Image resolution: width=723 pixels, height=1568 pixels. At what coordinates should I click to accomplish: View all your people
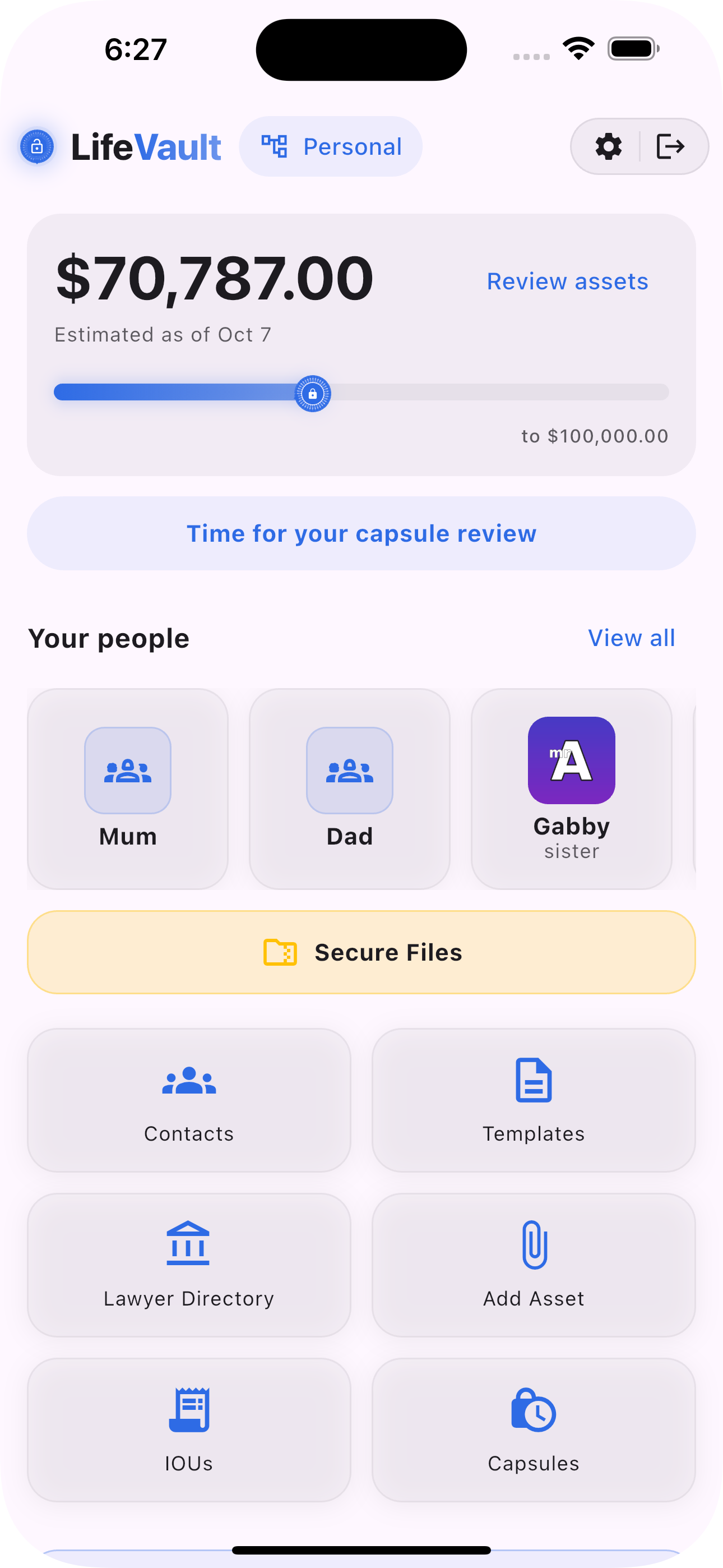pos(631,638)
